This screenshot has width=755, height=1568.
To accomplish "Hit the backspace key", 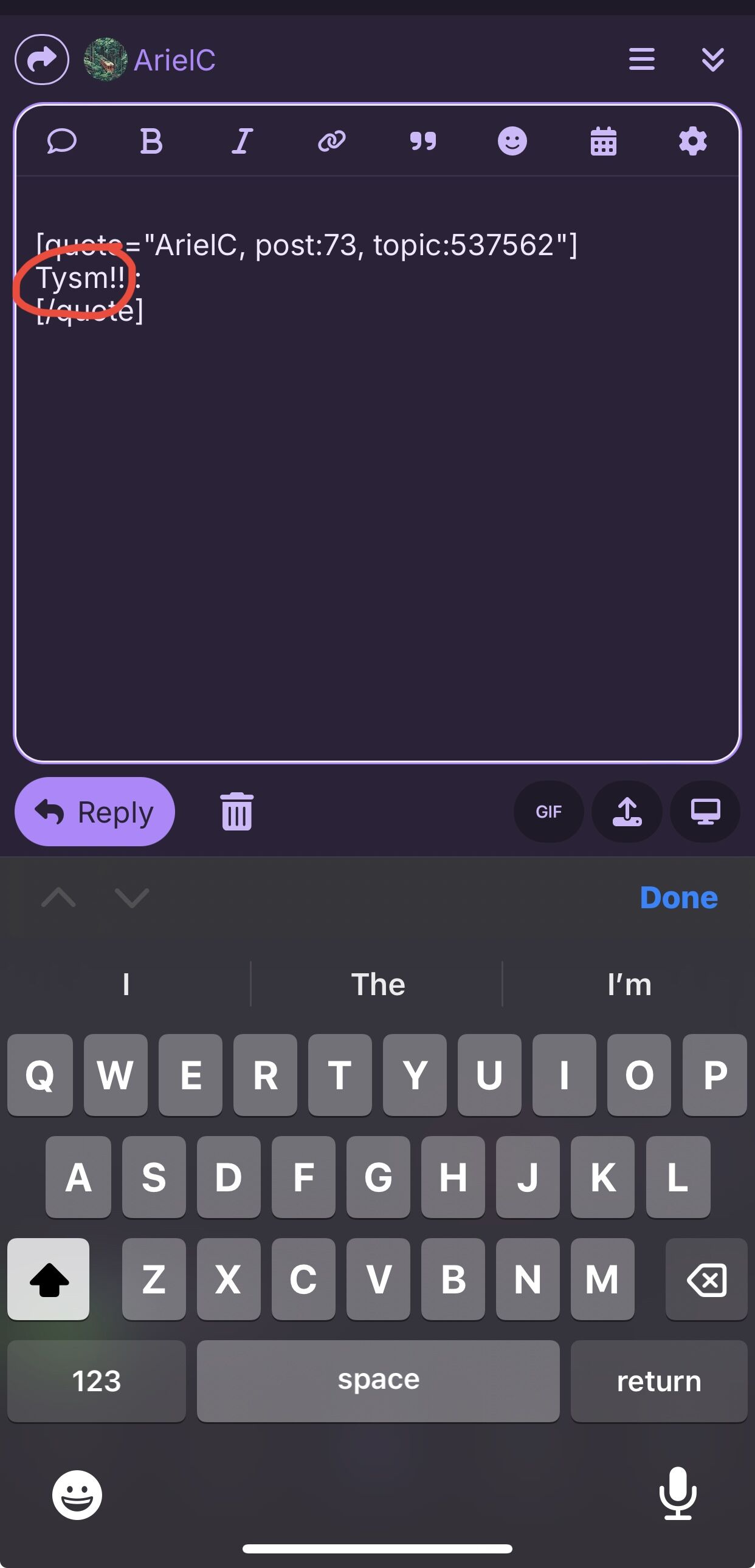I will [706, 1279].
